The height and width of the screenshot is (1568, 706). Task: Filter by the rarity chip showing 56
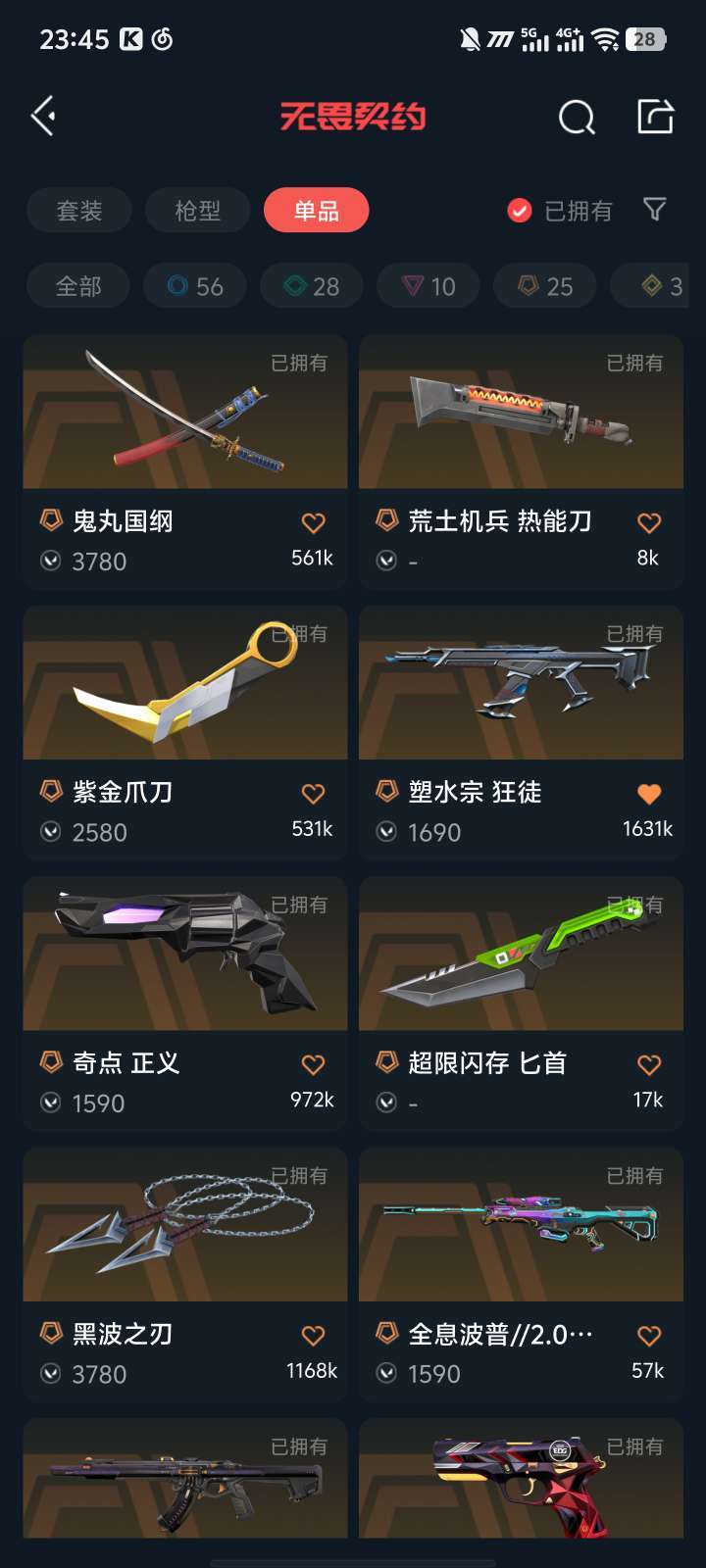[194, 286]
